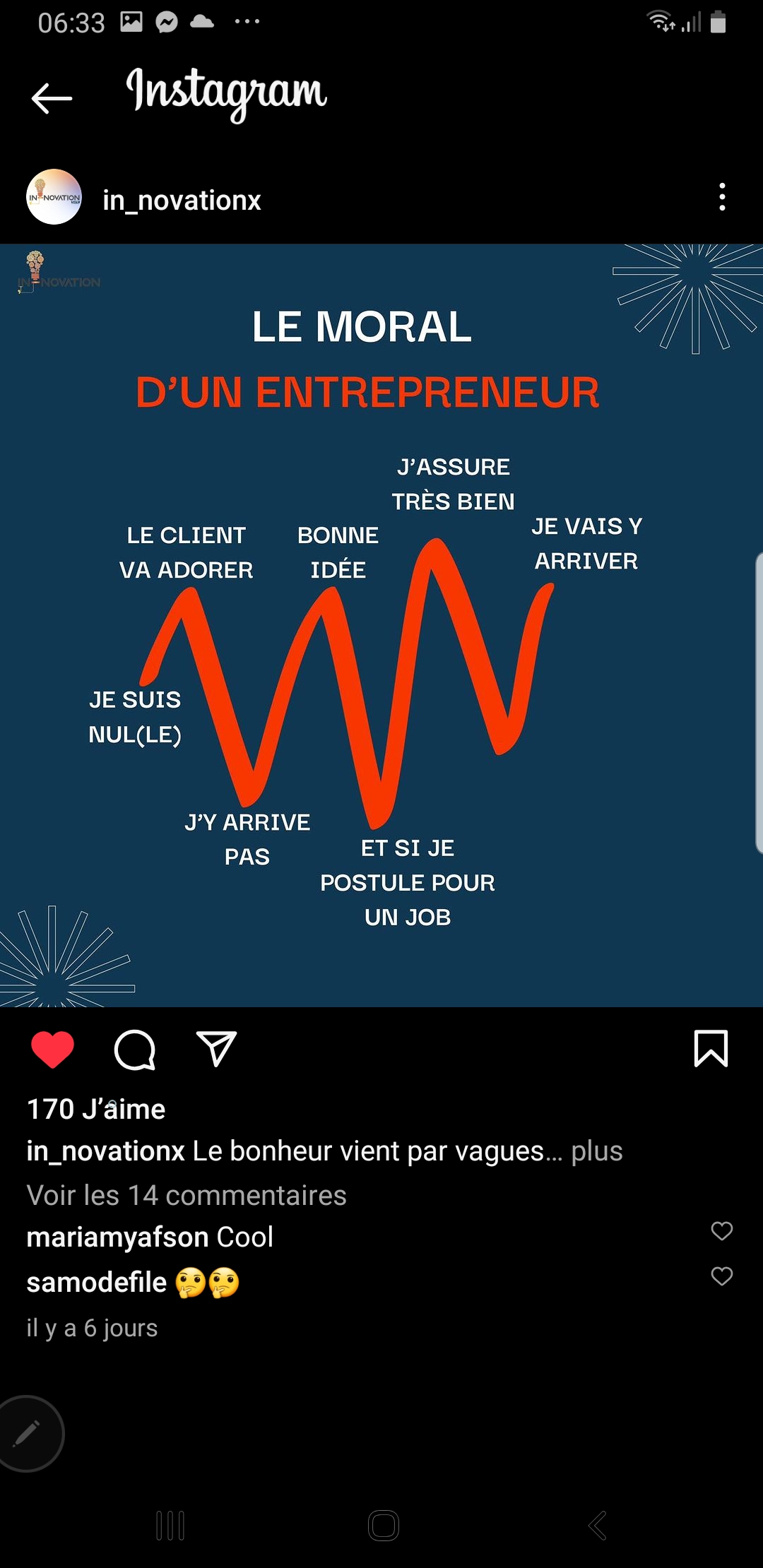Go back using the top arrow
Image resolution: width=763 pixels, height=1568 pixels.
tap(52, 98)
